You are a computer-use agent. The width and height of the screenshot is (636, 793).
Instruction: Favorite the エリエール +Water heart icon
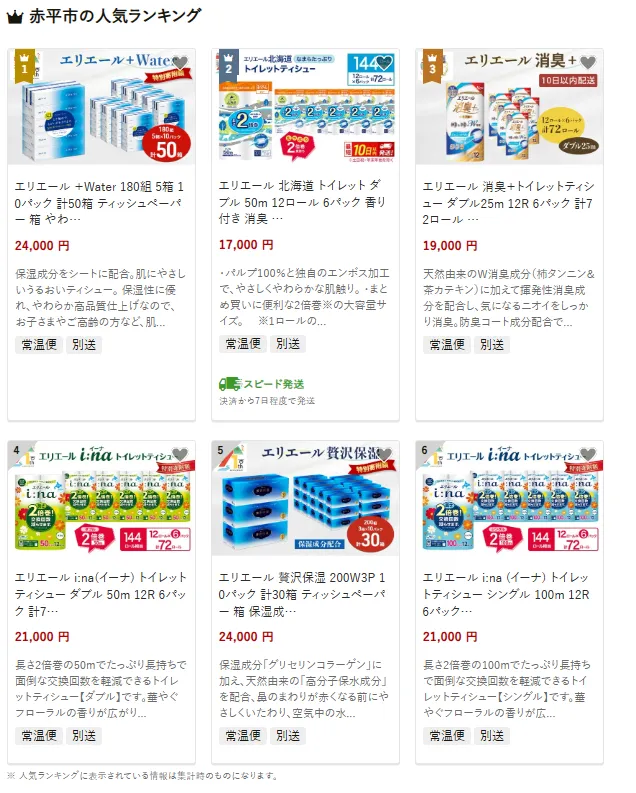click(x=180, y=63)
